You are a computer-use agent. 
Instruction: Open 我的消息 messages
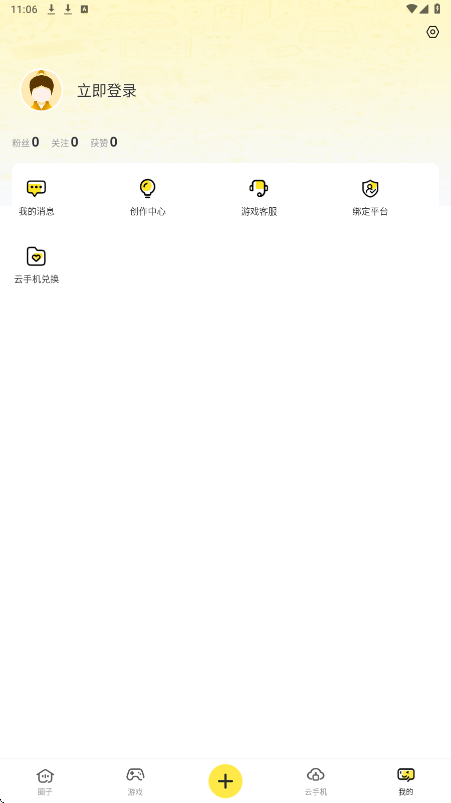click(36, 198)
